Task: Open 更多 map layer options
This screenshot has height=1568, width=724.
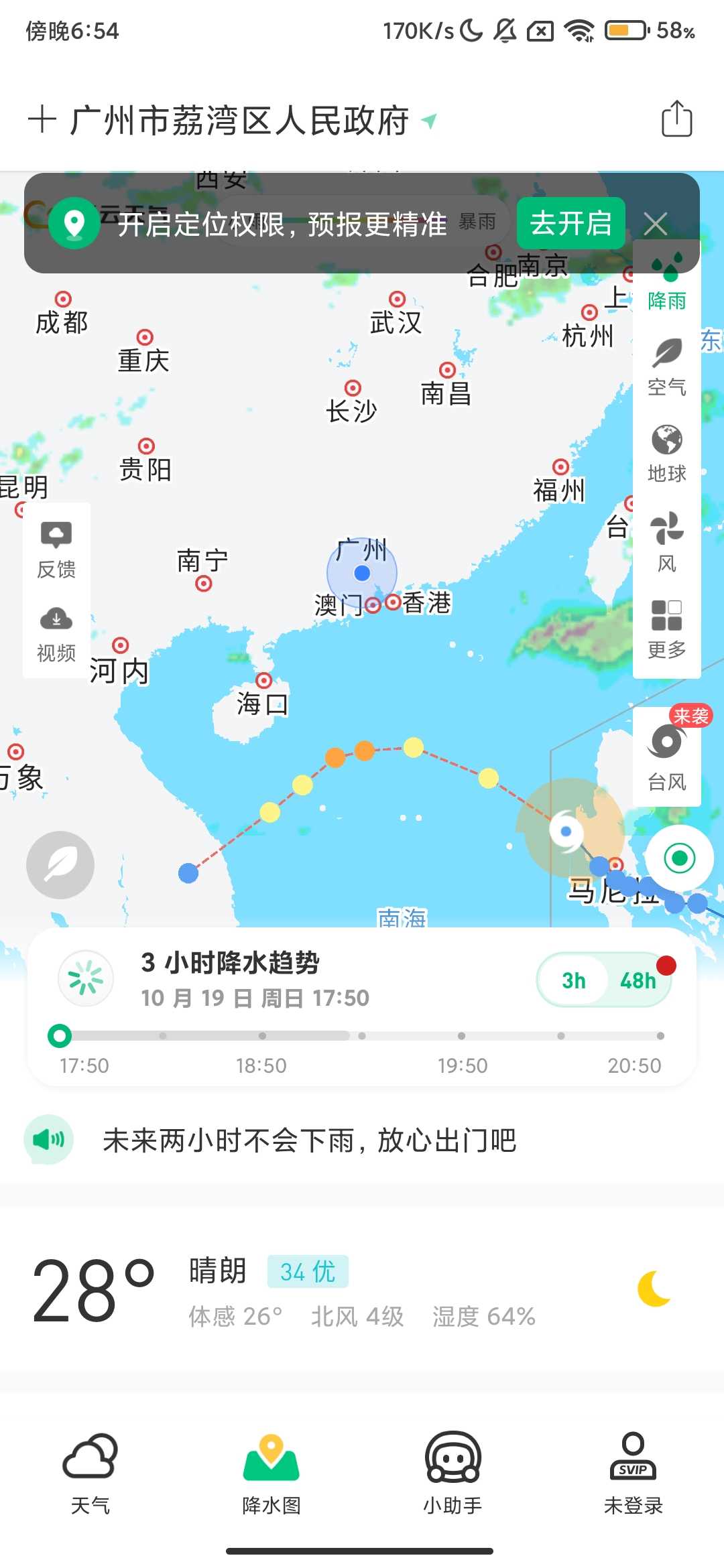Action: pyautogui.click(x=666, y=629)
